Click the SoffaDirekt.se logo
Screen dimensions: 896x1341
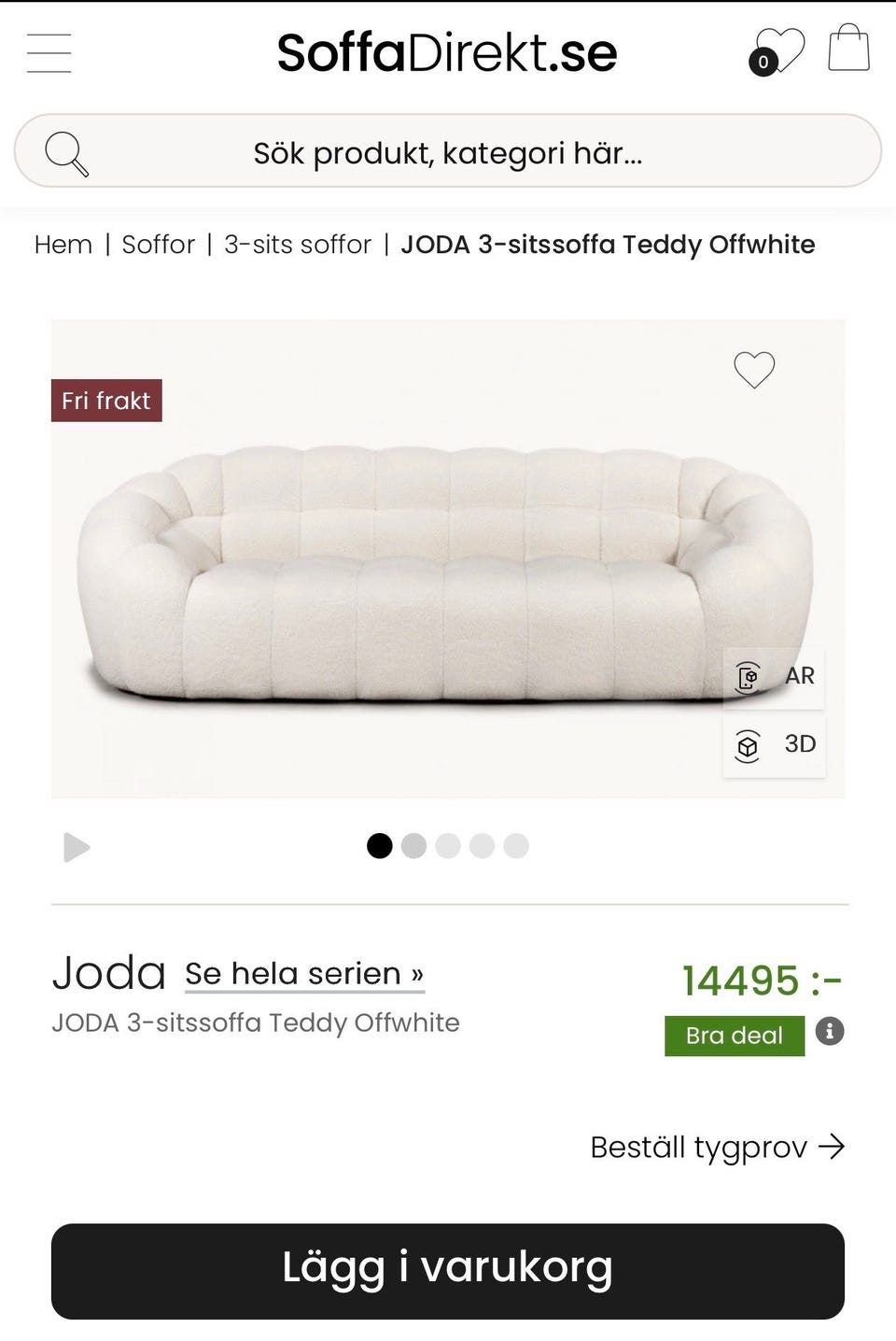(x=446, y=53)
